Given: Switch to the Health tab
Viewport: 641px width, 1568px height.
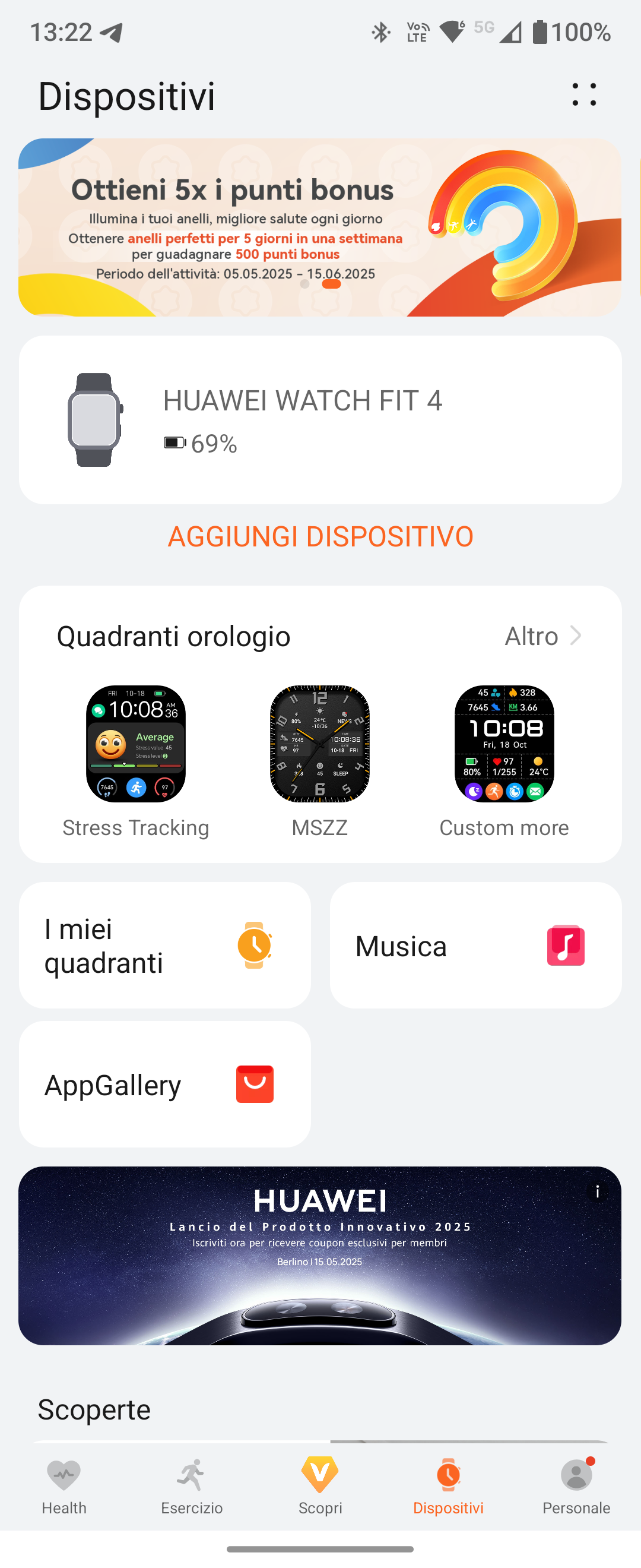Looking at the screenshot, I should (64, 1487).
